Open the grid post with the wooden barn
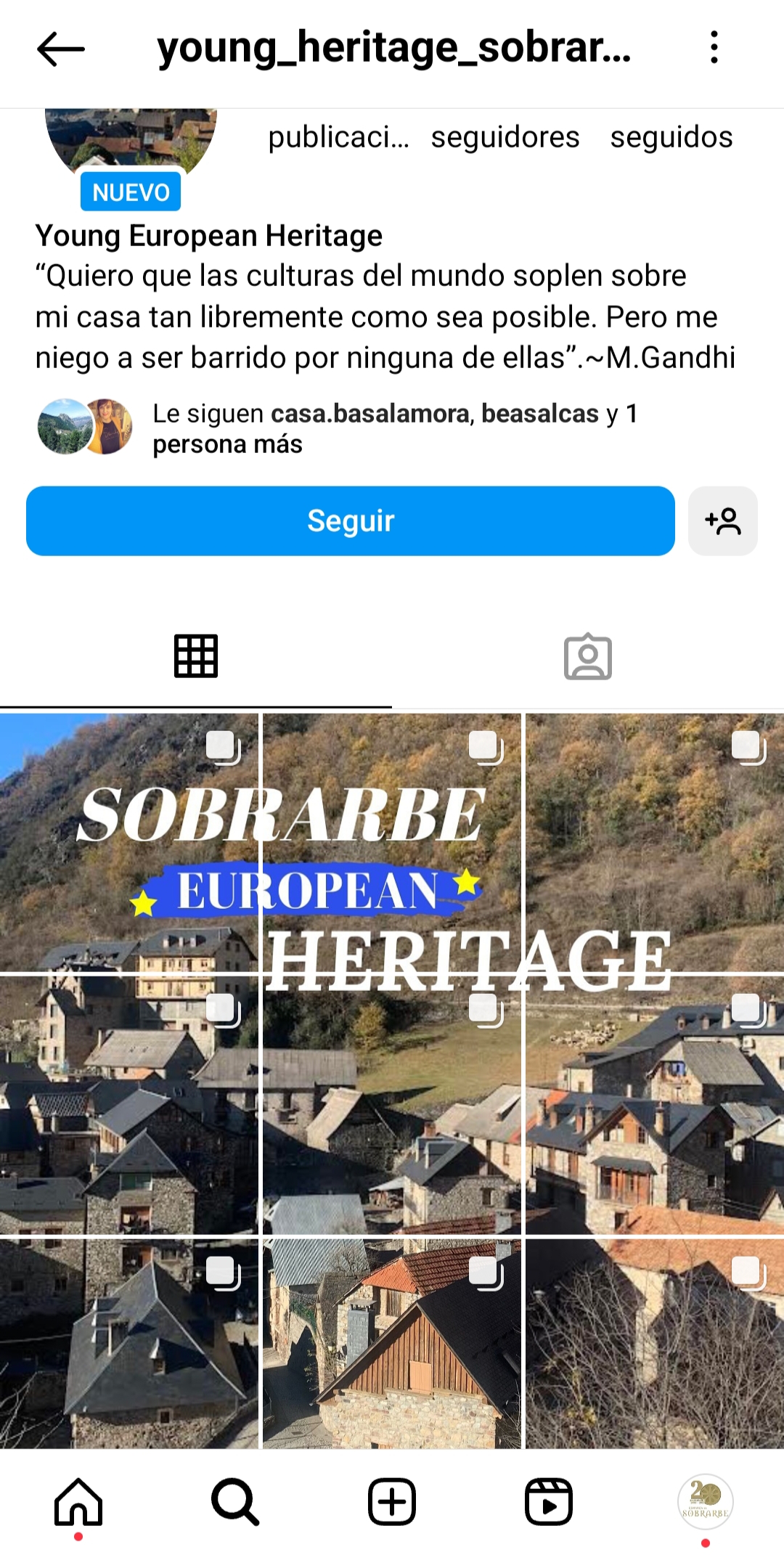The image size is (784, 1555). pyautogui.click(x=392, y=1344)
